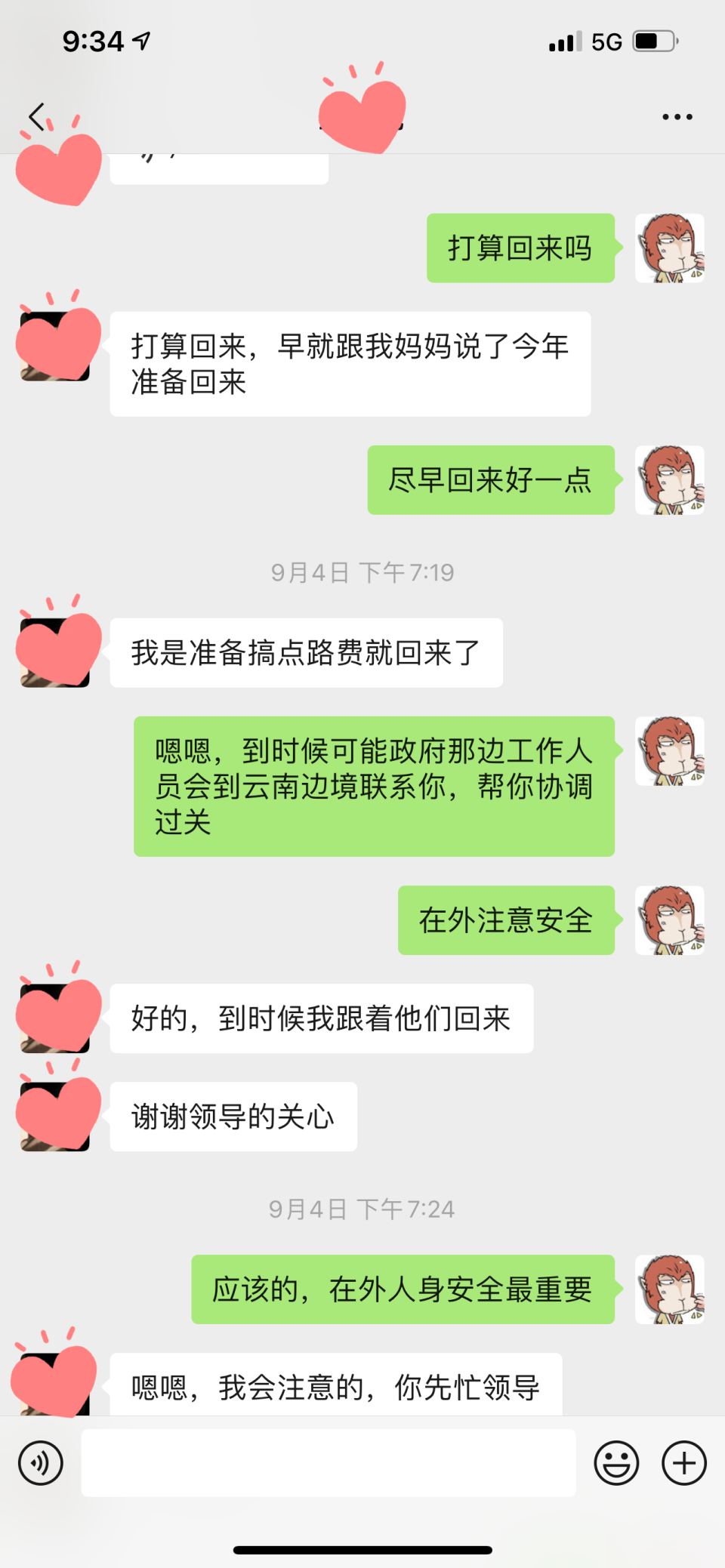725x1568 pixels.
Task: Open the plus attachments menu
Action: [684, 1463]
